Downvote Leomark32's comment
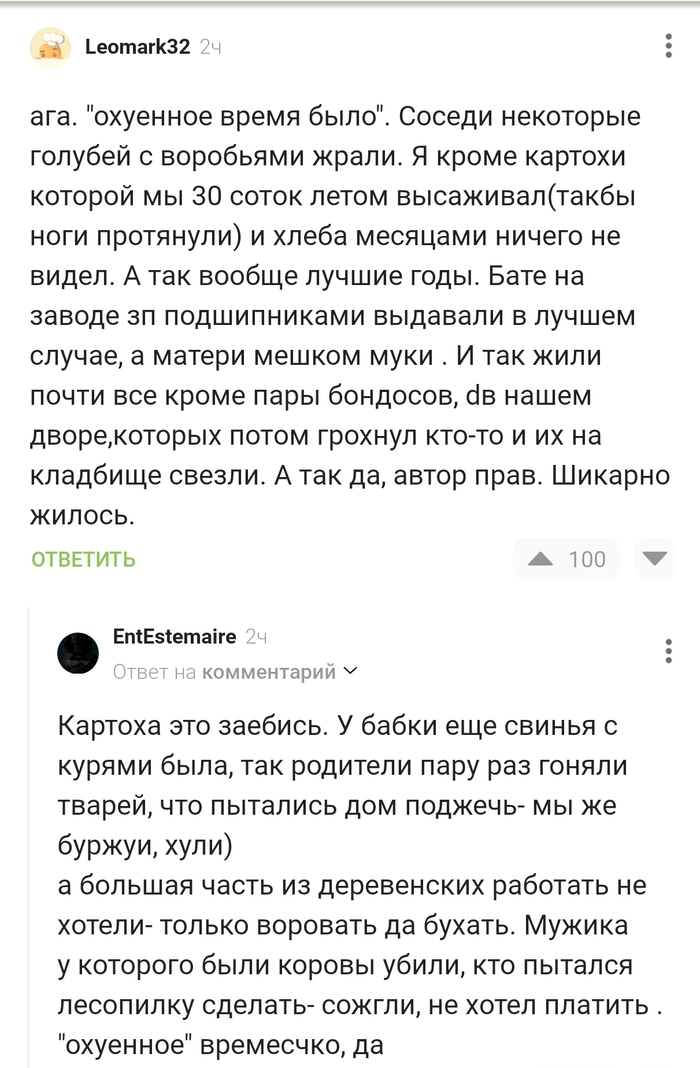Viewport: 700px width, 1068px height. pos(656,558)
